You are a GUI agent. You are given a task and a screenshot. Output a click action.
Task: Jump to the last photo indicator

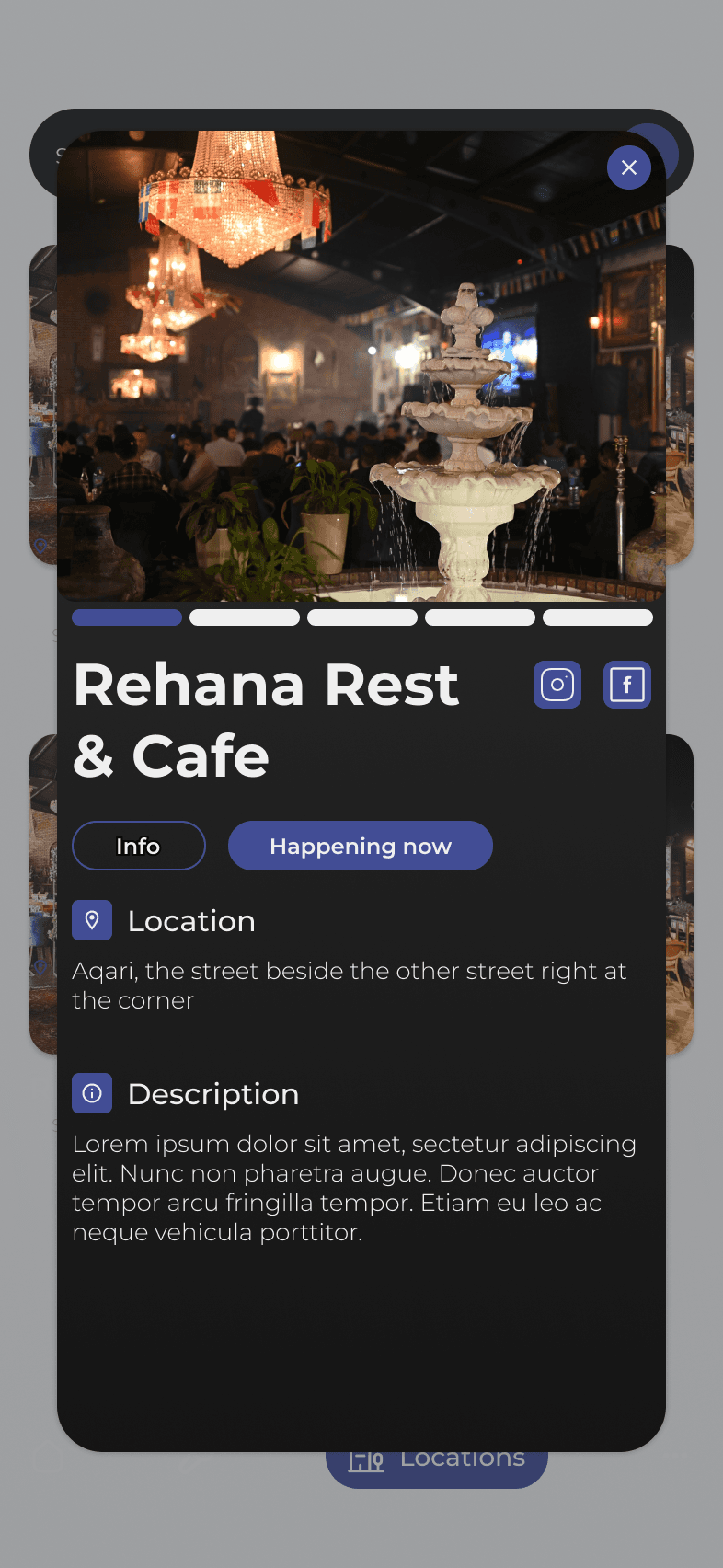point(598,617)
